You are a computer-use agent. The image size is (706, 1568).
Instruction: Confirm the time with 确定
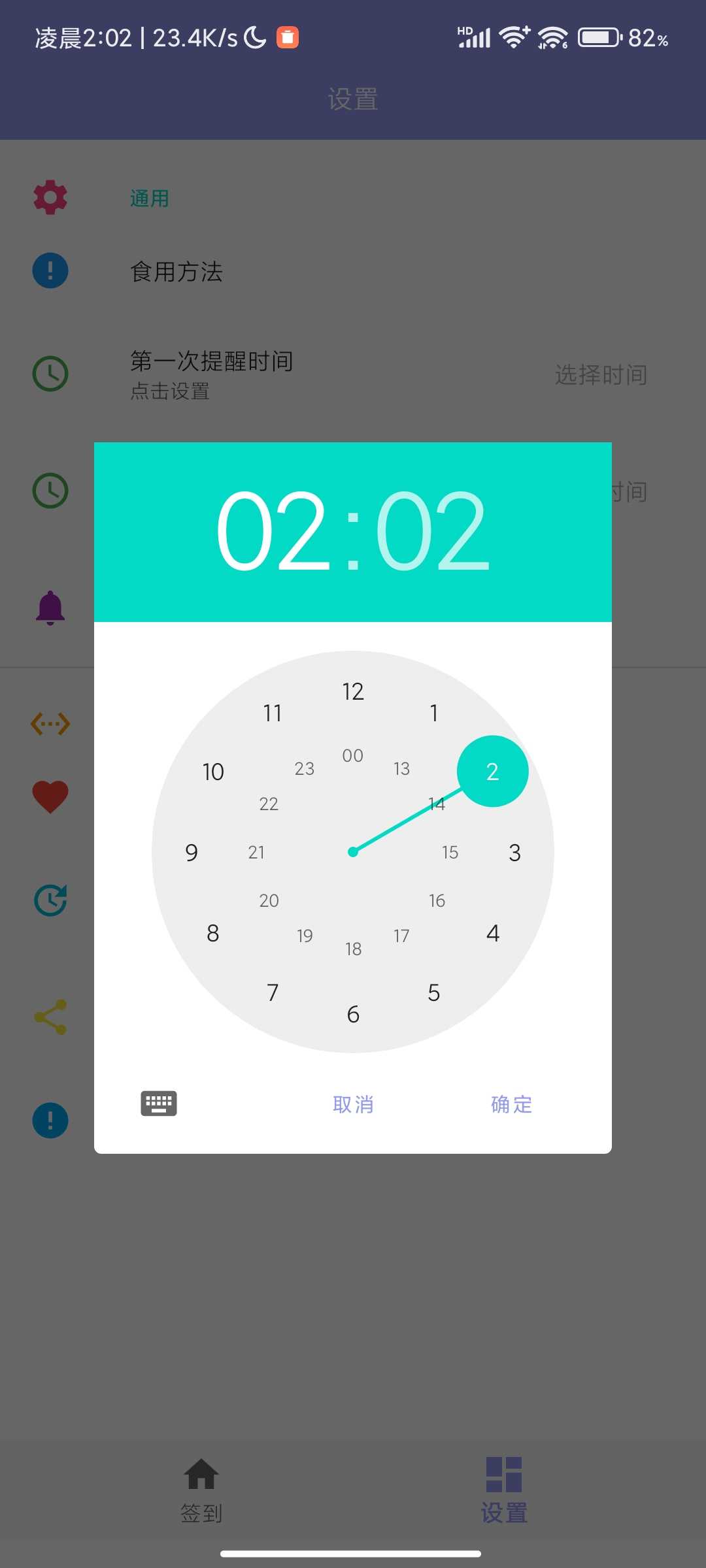[x=511, y=1104]
